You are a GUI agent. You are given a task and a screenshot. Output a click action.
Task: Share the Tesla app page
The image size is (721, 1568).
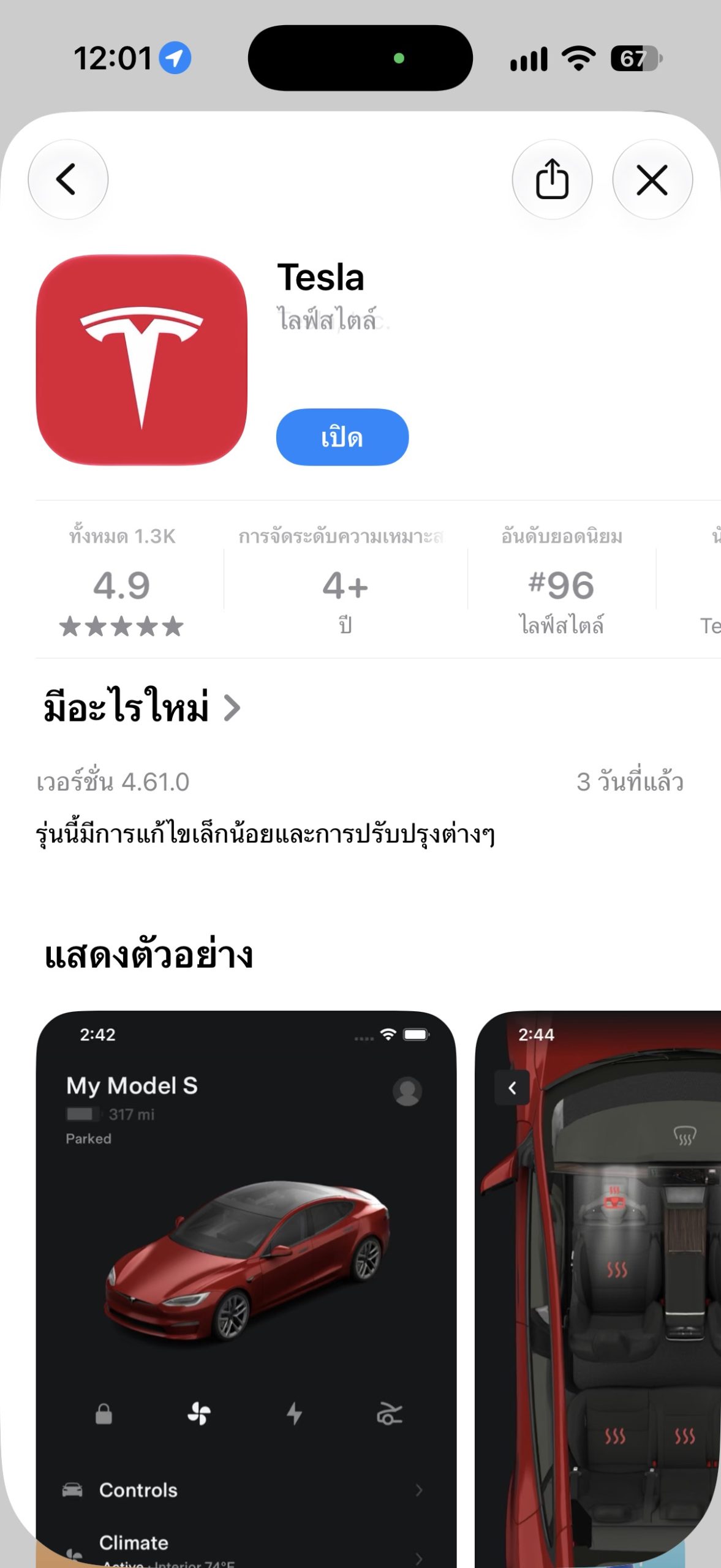pyautogui.click(x=552, y=179)
